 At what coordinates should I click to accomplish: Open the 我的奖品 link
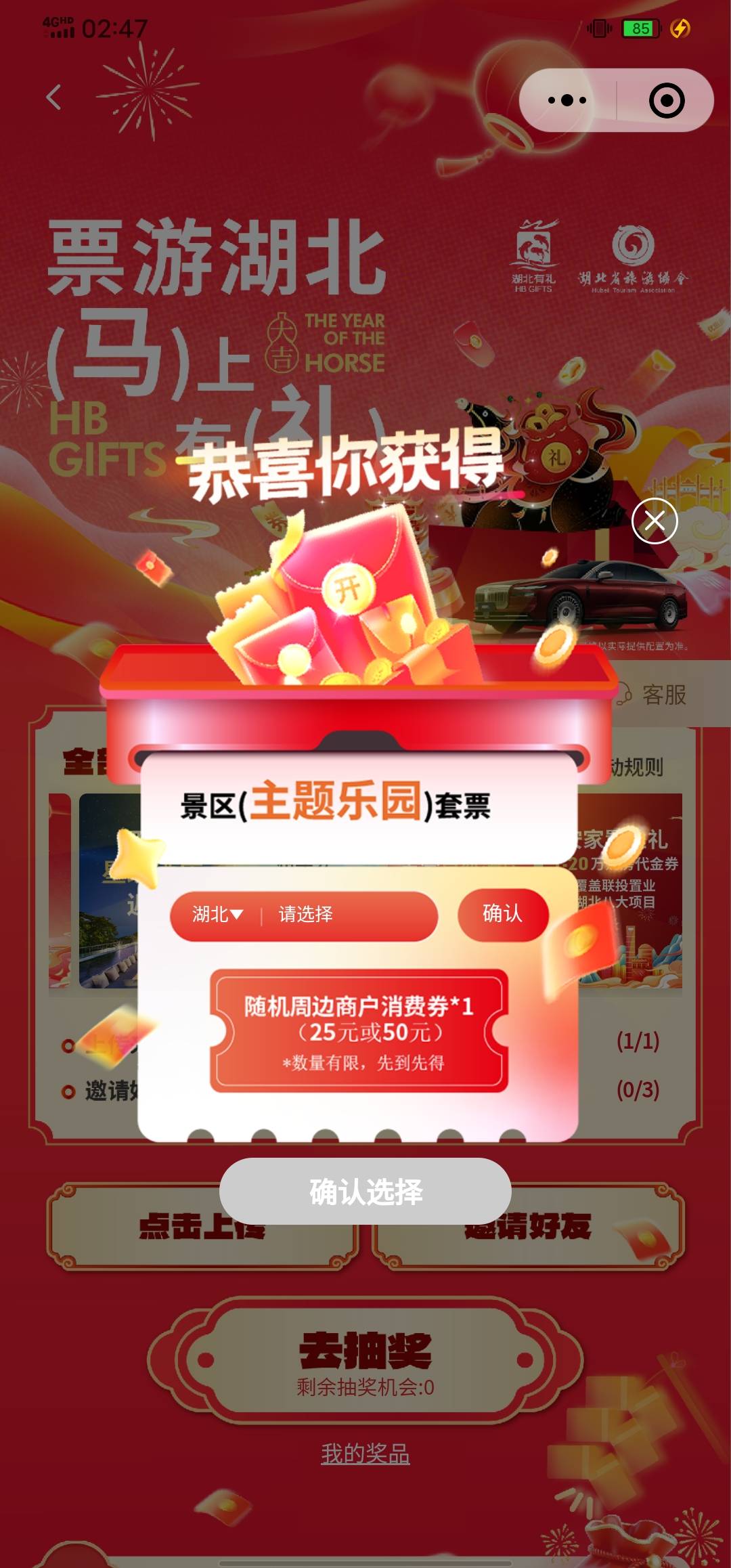click(365, 1453)
